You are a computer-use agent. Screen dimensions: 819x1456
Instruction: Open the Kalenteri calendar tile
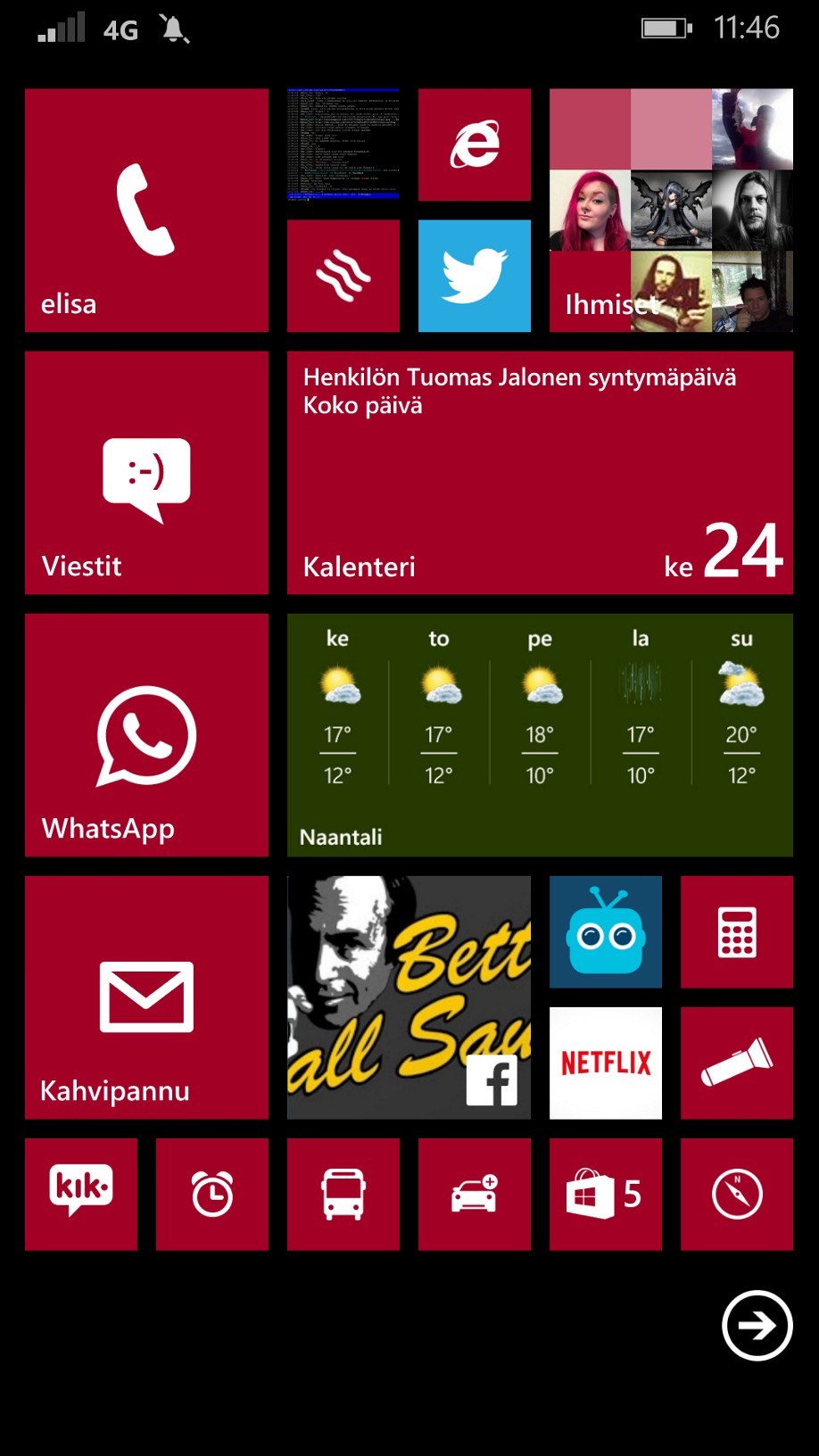tap(540, 472)
